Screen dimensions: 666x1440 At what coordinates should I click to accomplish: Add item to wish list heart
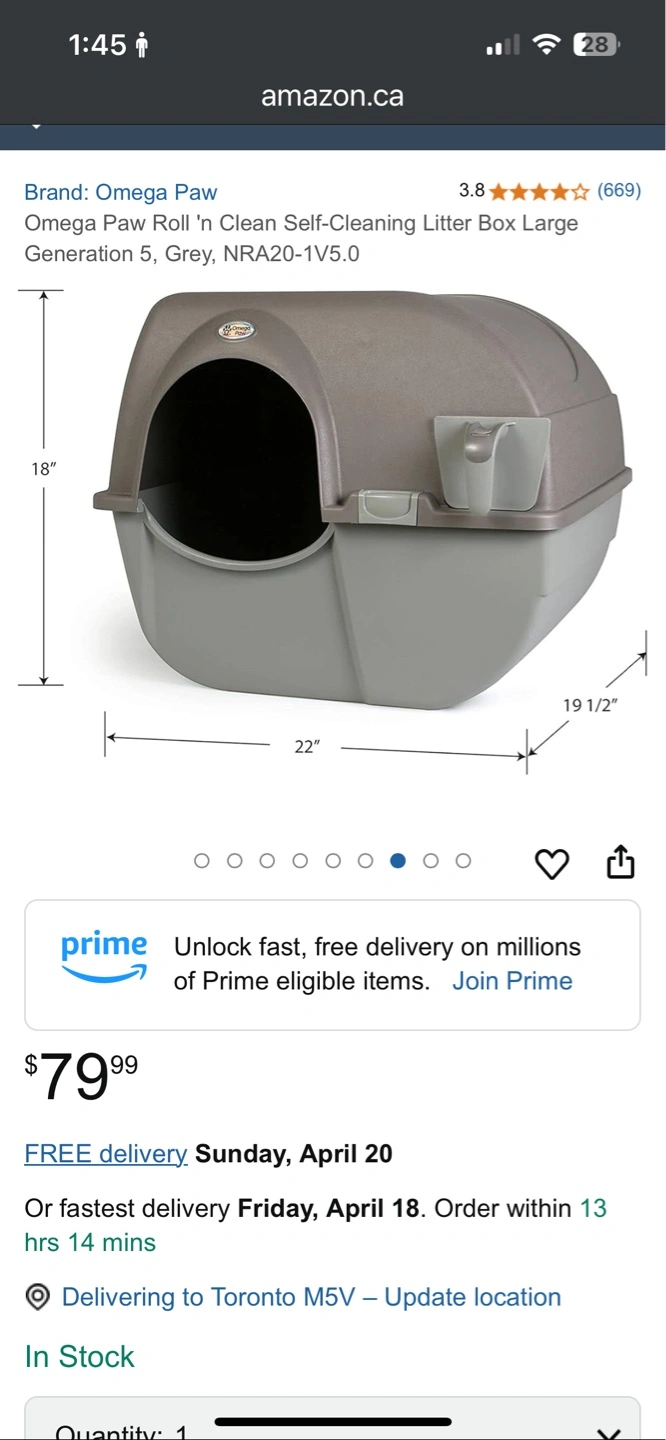552,863
